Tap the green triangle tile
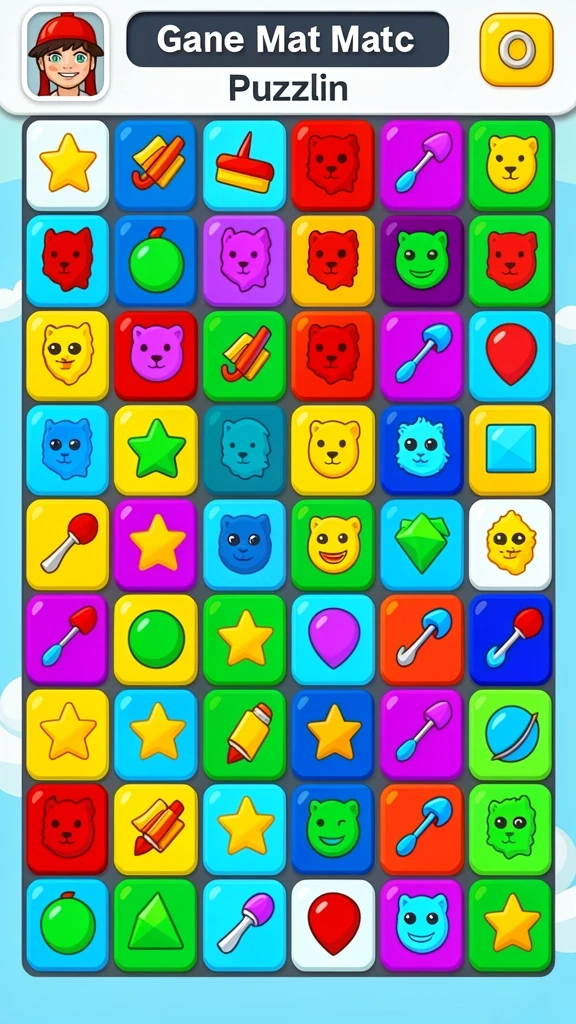Image resolution: width=576 pixels, height=1024 pixels. pos(155,924)
